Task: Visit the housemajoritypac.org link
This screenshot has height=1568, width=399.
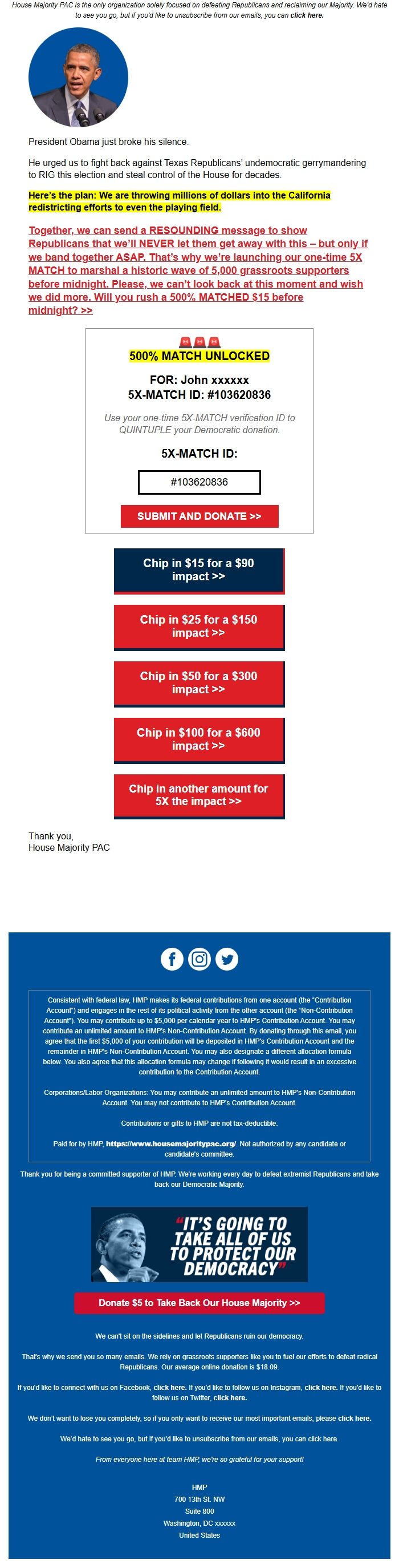Action: coord(171,1143)
